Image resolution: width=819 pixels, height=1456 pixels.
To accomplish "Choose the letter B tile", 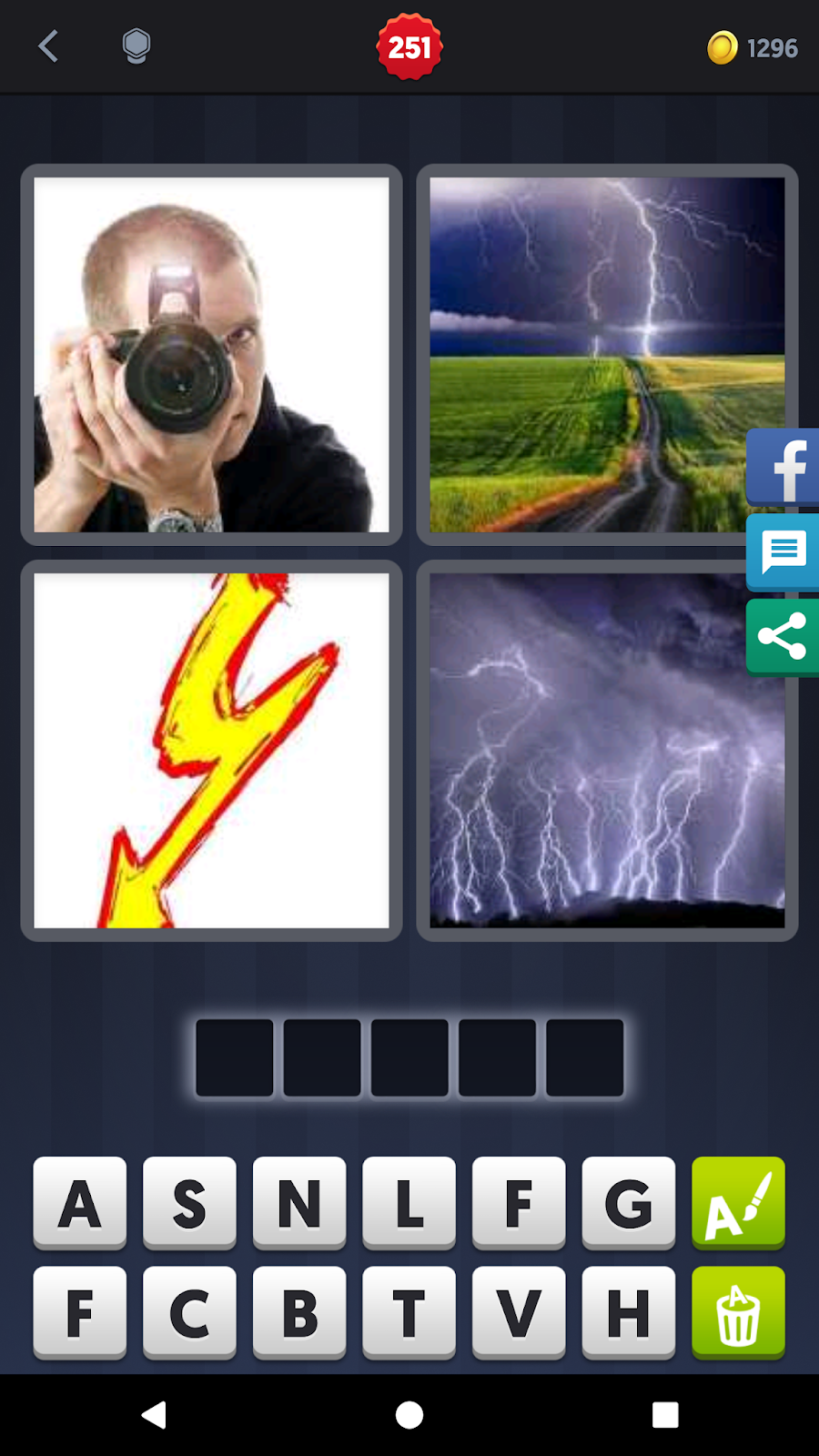I will point(299,1312).
